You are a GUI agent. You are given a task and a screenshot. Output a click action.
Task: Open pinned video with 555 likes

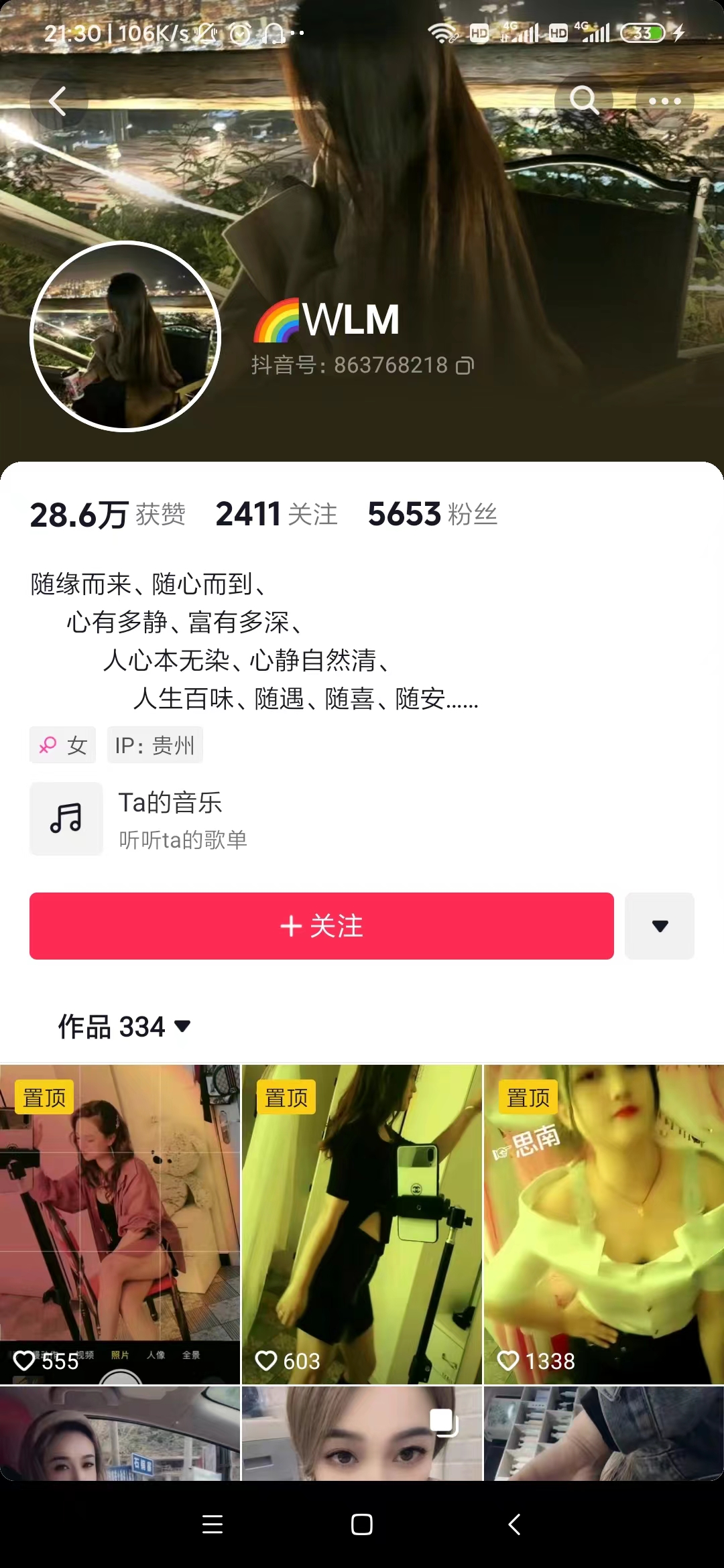120,1224
